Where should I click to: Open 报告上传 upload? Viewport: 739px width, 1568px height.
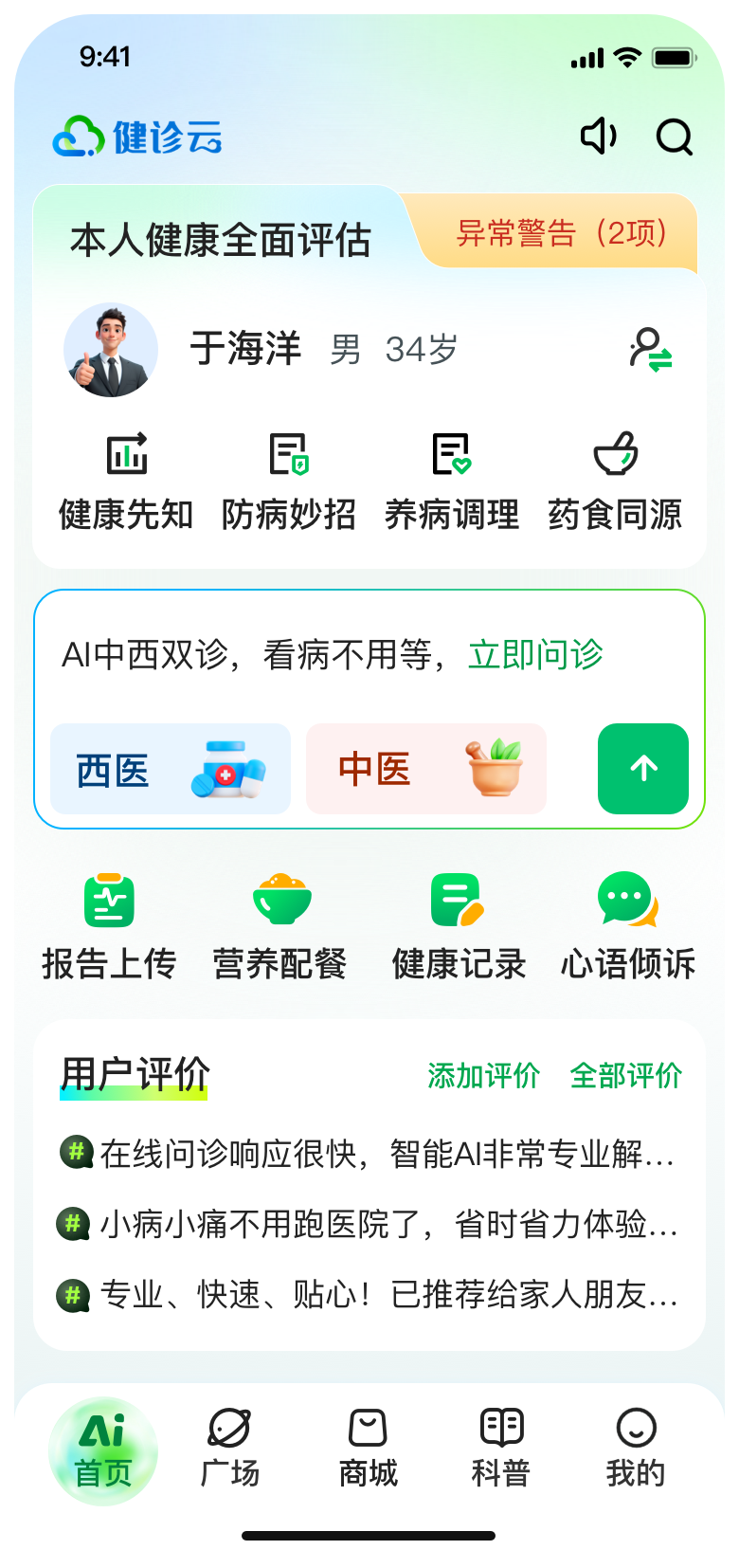[x=109, y=926]
